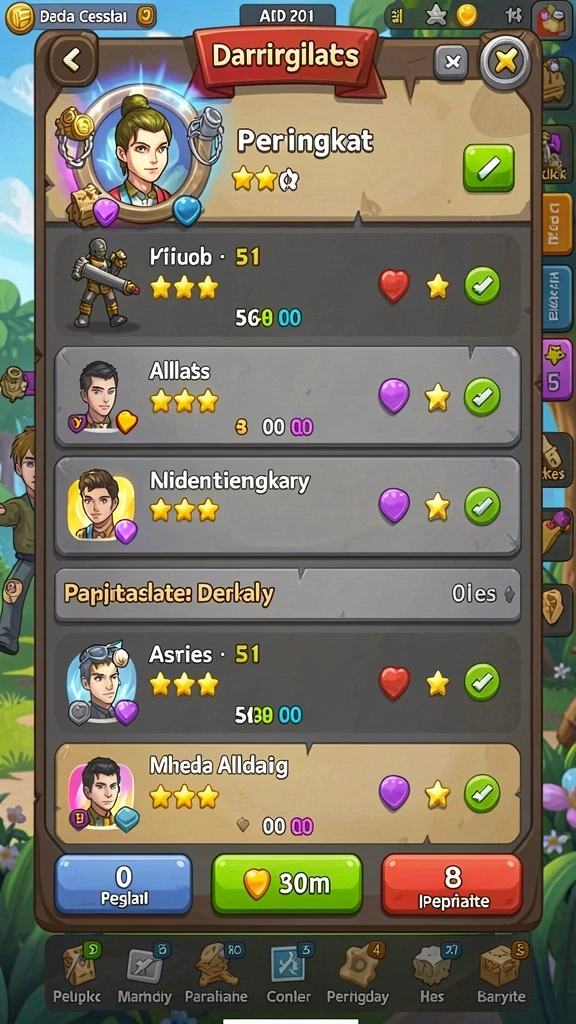Switch to the Pelipkc tab
This screenshot has height=1024, width=576.
pyautogui.click(x=77, y=973)
